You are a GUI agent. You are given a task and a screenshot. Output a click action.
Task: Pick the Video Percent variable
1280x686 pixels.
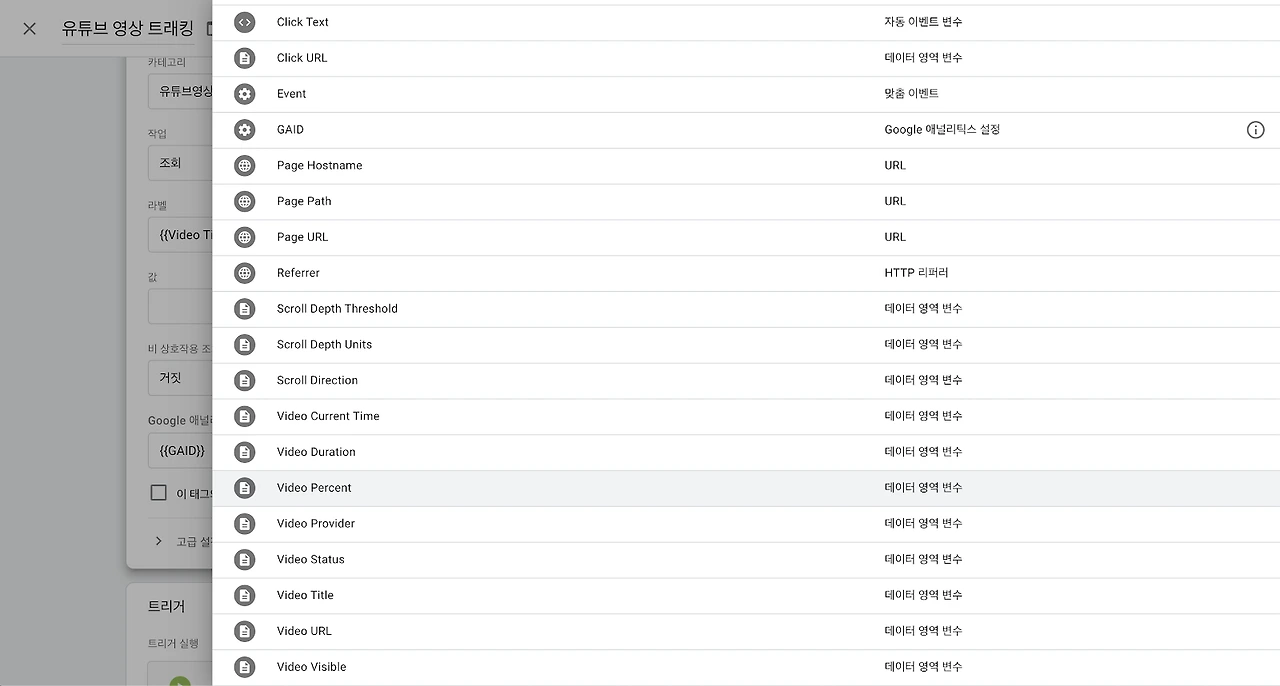[746, 489]
